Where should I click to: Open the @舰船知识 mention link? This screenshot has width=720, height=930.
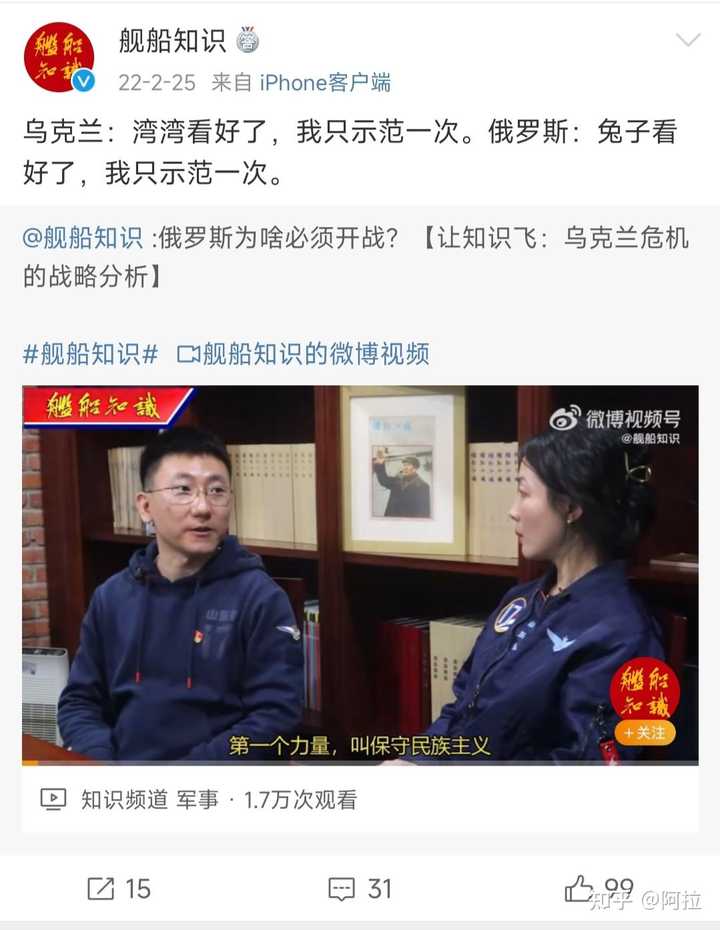[83, 239]
